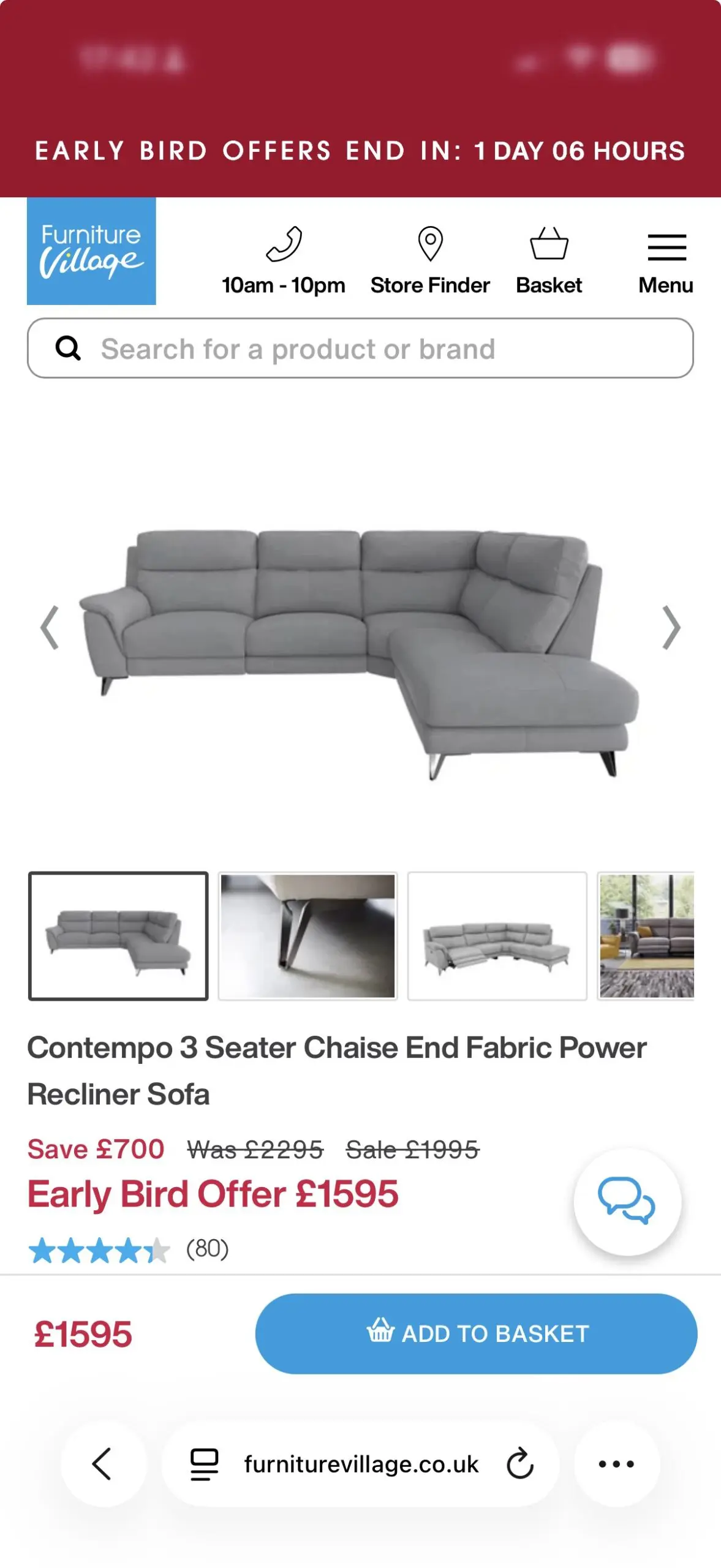The image size is (721, 1568).
Task: Select the first grey sofa thumbnail
Action: (x=118, y=935)
